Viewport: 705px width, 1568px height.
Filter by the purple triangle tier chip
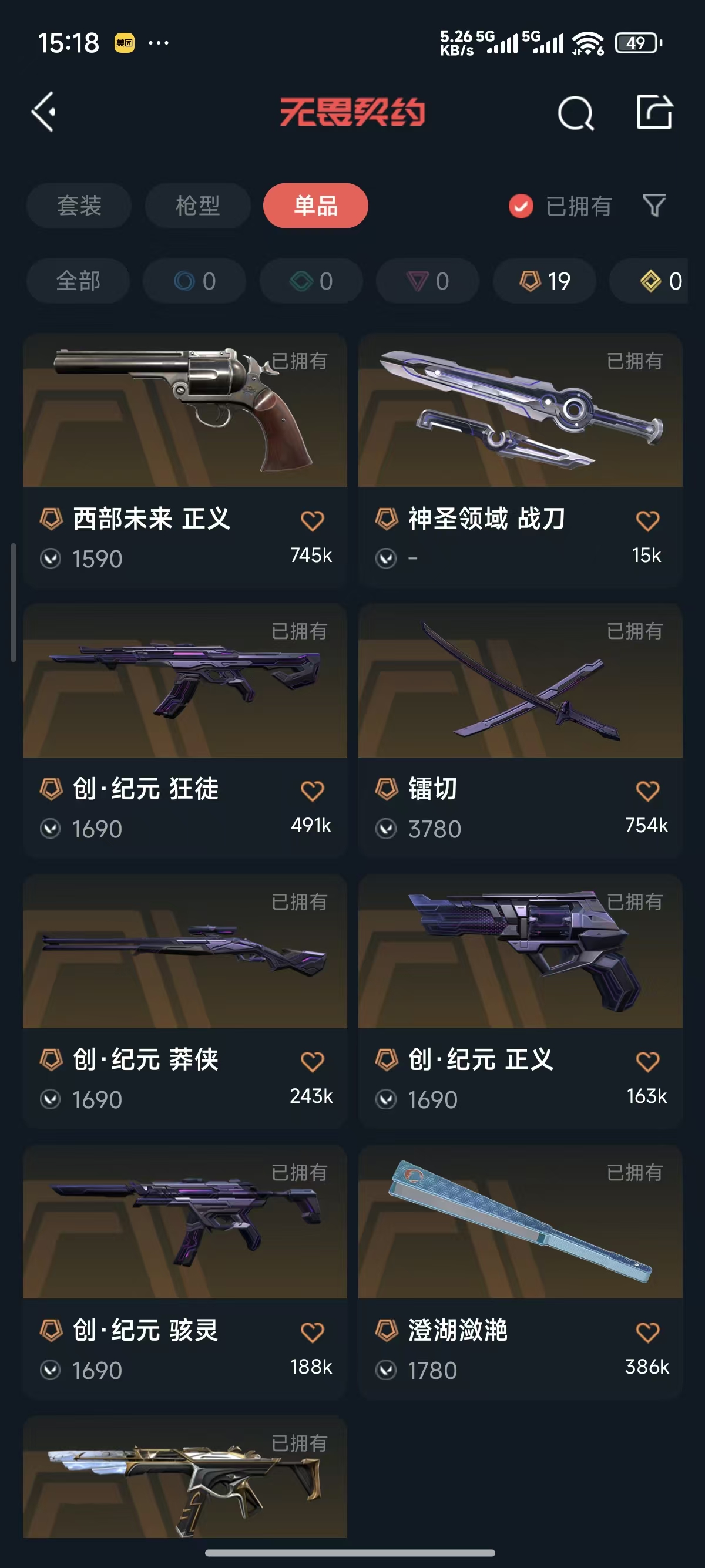click(427, 281)
